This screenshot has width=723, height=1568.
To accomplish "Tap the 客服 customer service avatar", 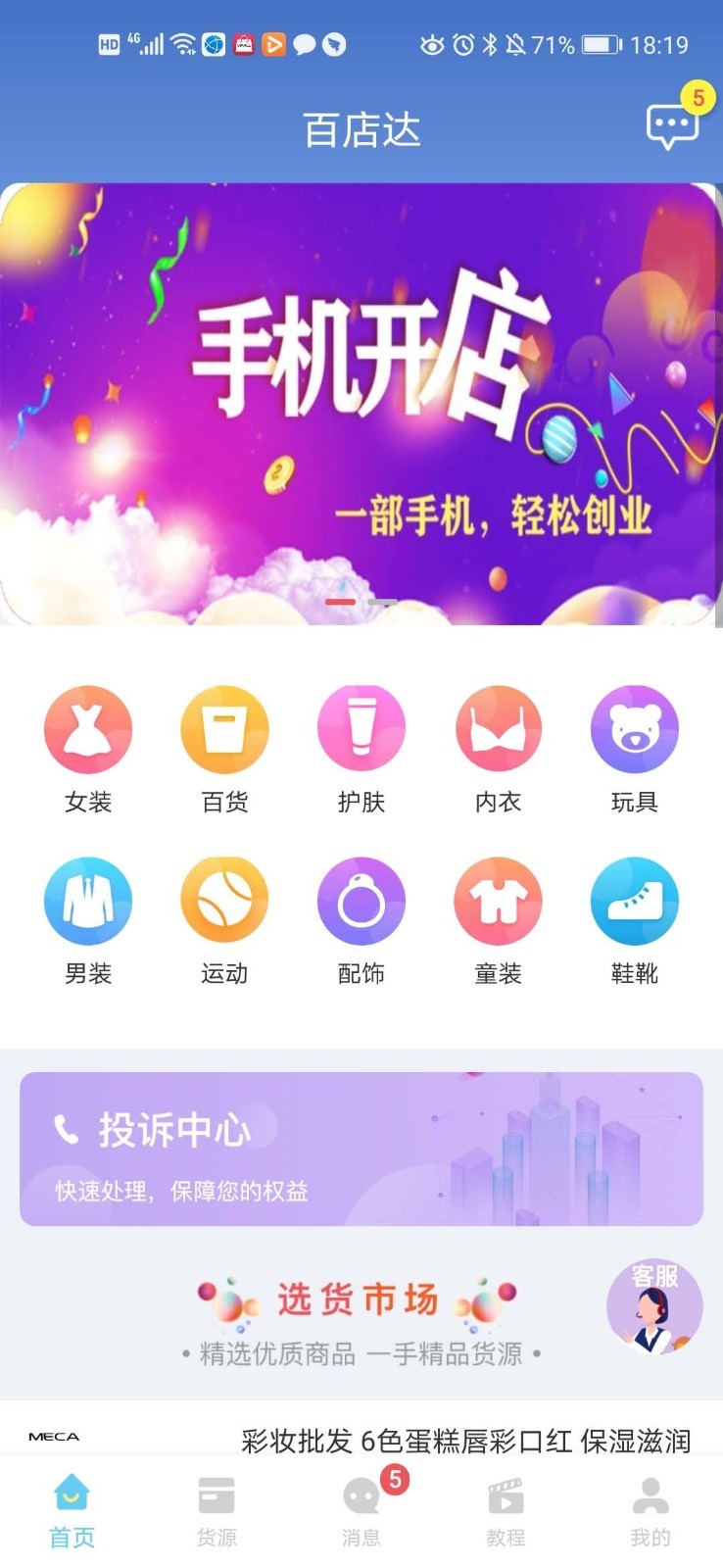I will (x=653, y=1305).
